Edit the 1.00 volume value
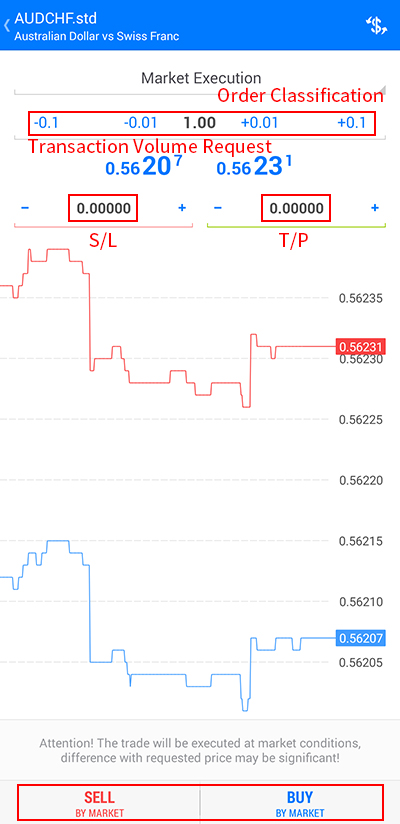The image size is (400, 824). (199, 123)
